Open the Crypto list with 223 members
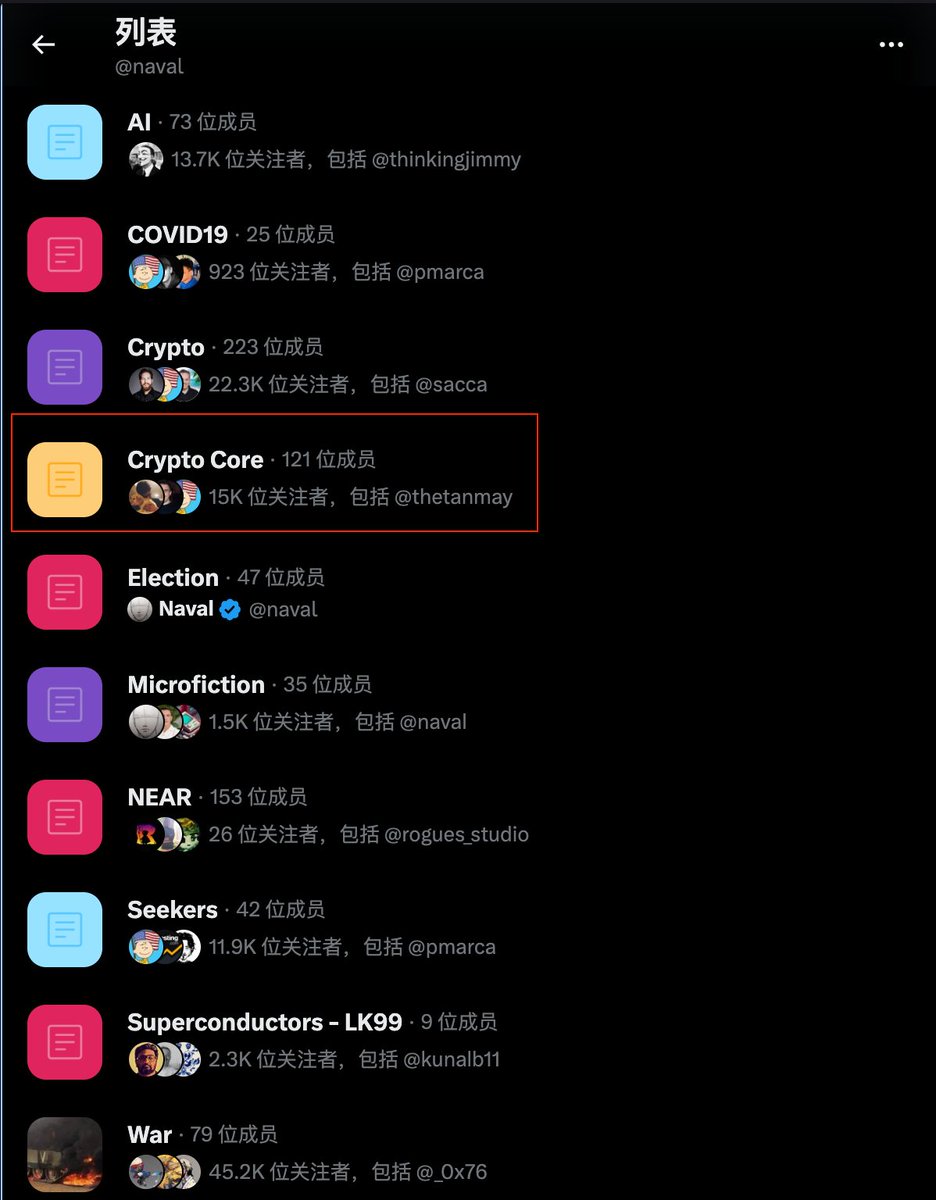This screenshot has width=936, height=1200. tap(166, 347)
